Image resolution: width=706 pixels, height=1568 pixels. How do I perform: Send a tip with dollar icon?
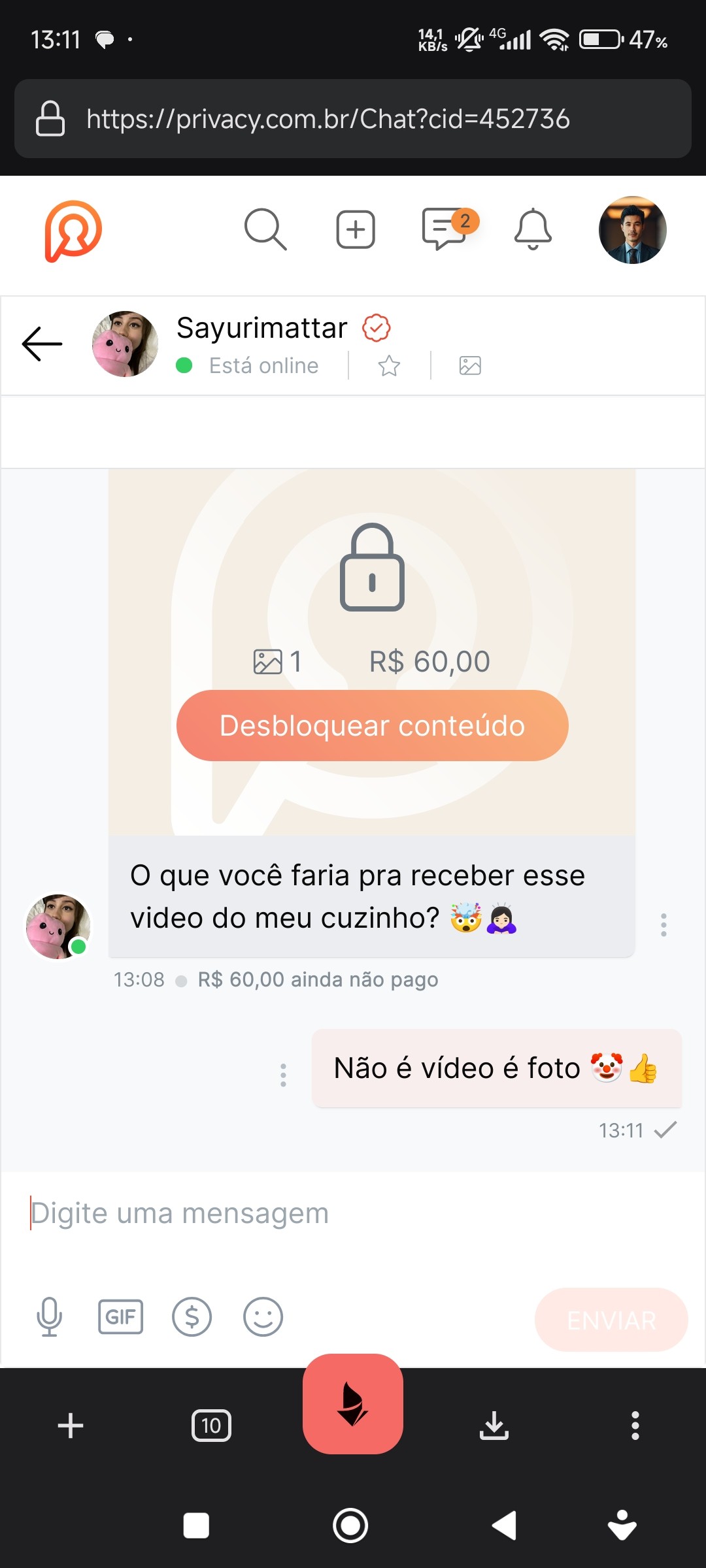[x=192, y=1316]
